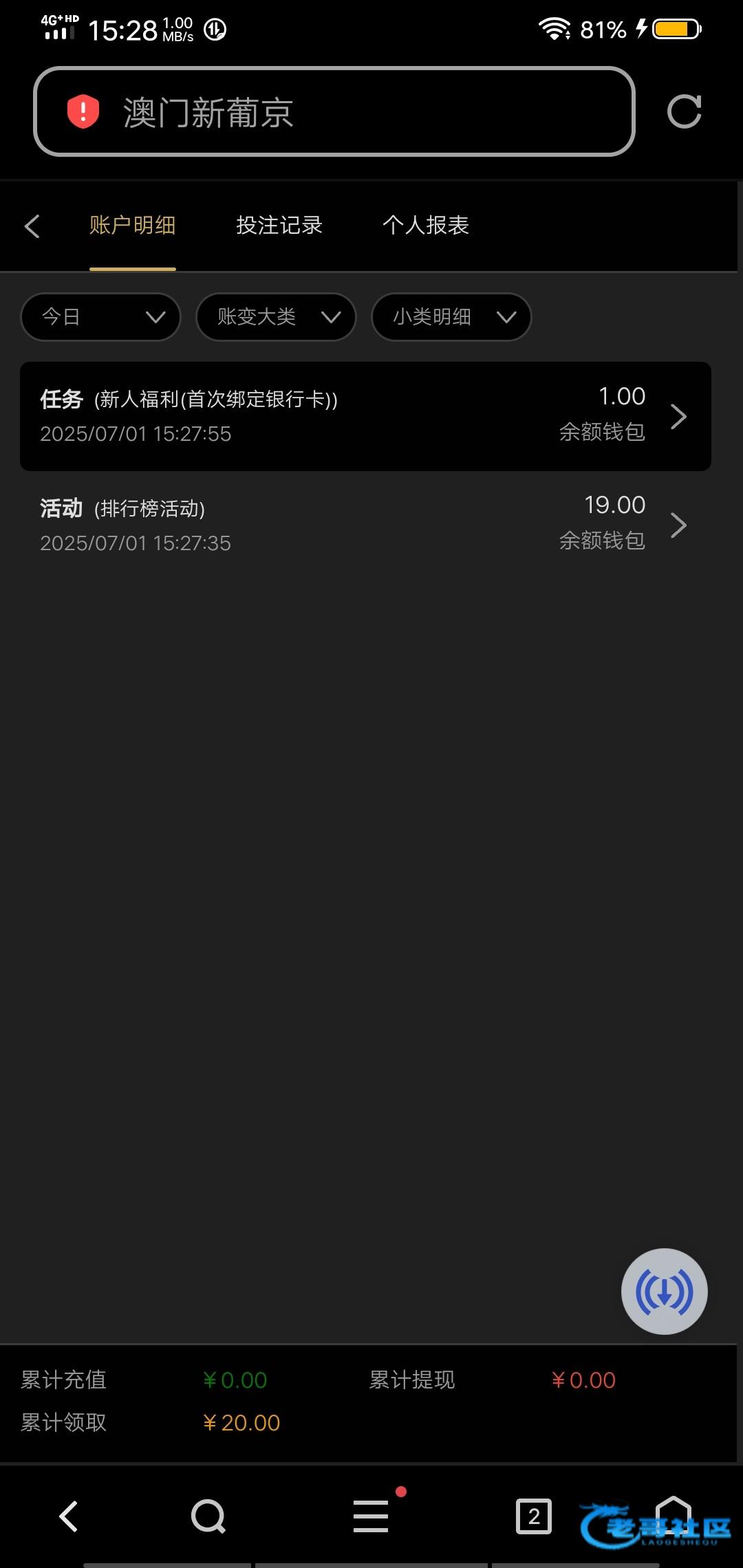The height and width of the screenshot is (1568, 743).
Task: Go back using the arrow beside 账户明细
Action: (32, 226)
